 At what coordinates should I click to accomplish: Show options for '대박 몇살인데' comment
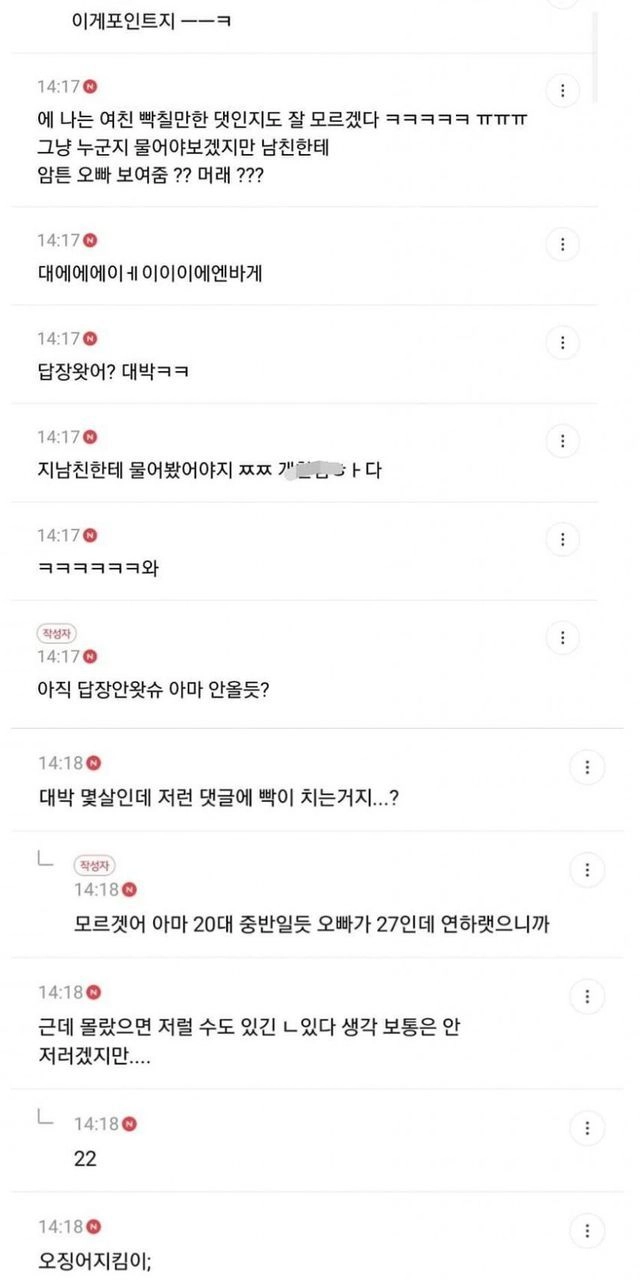(x=587, y=768)
